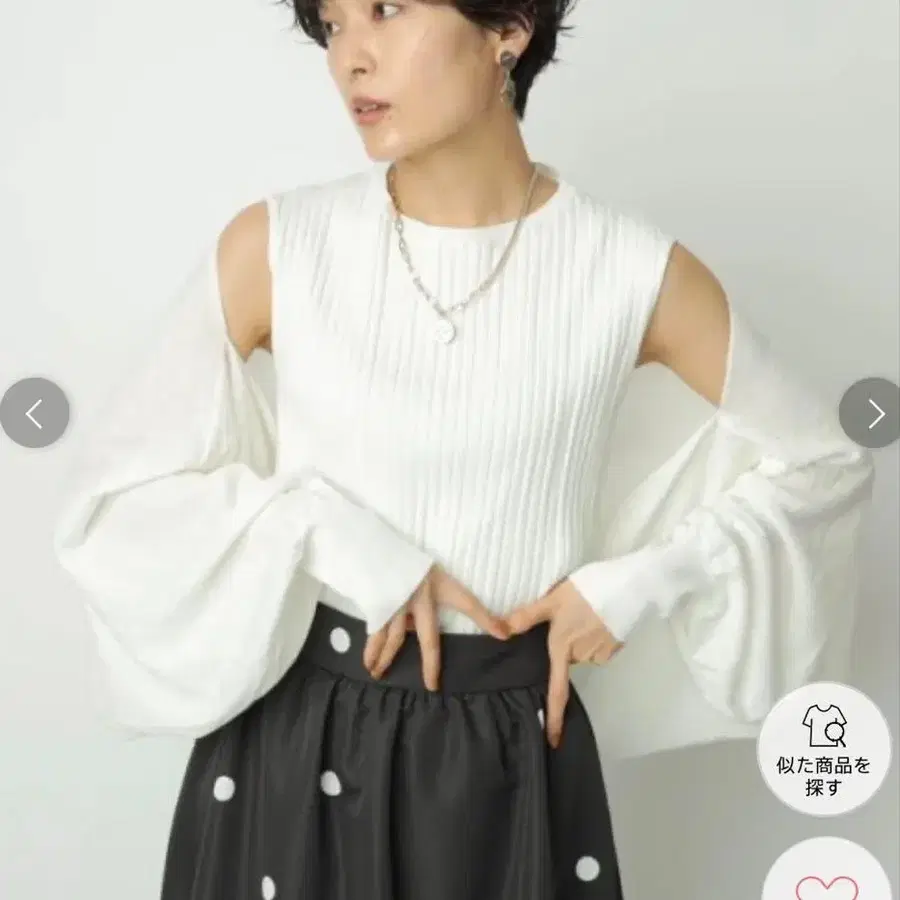Image resolution: width=900 pixels, height=900 pixels.
Task: Go to the previous product image
Action: [34, 412]
